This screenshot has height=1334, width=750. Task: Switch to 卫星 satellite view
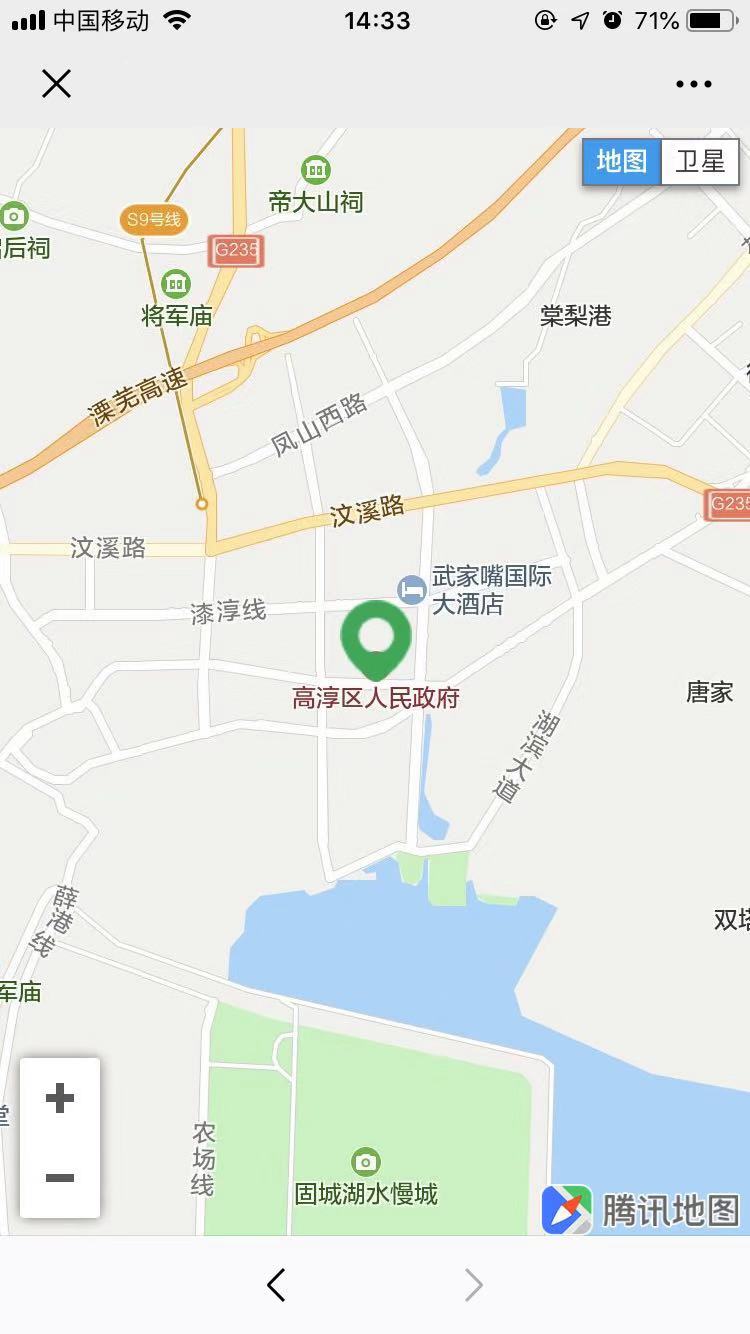[700, 162]
